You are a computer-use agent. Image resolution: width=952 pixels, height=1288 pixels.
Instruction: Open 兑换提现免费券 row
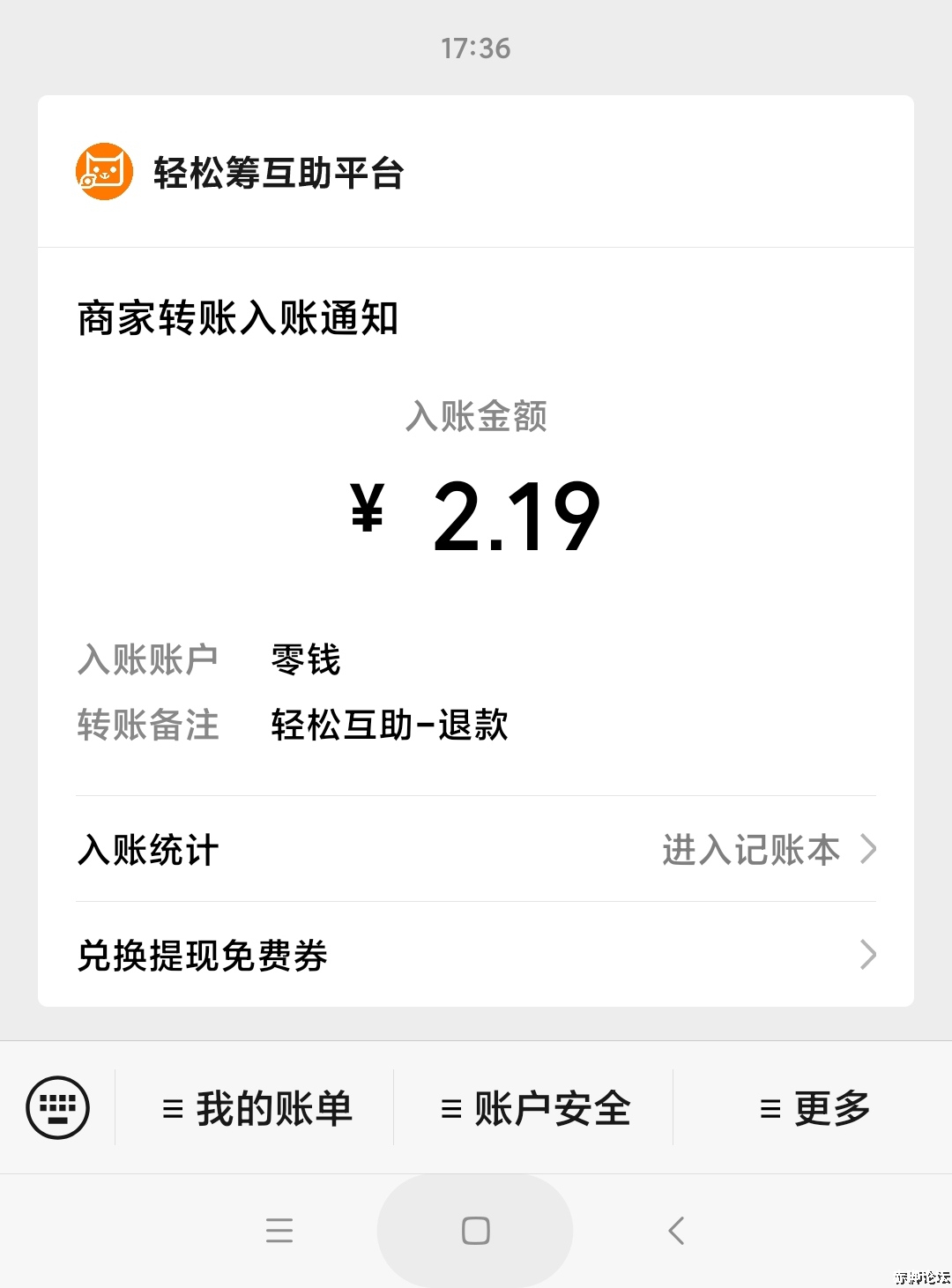(476, 955)
